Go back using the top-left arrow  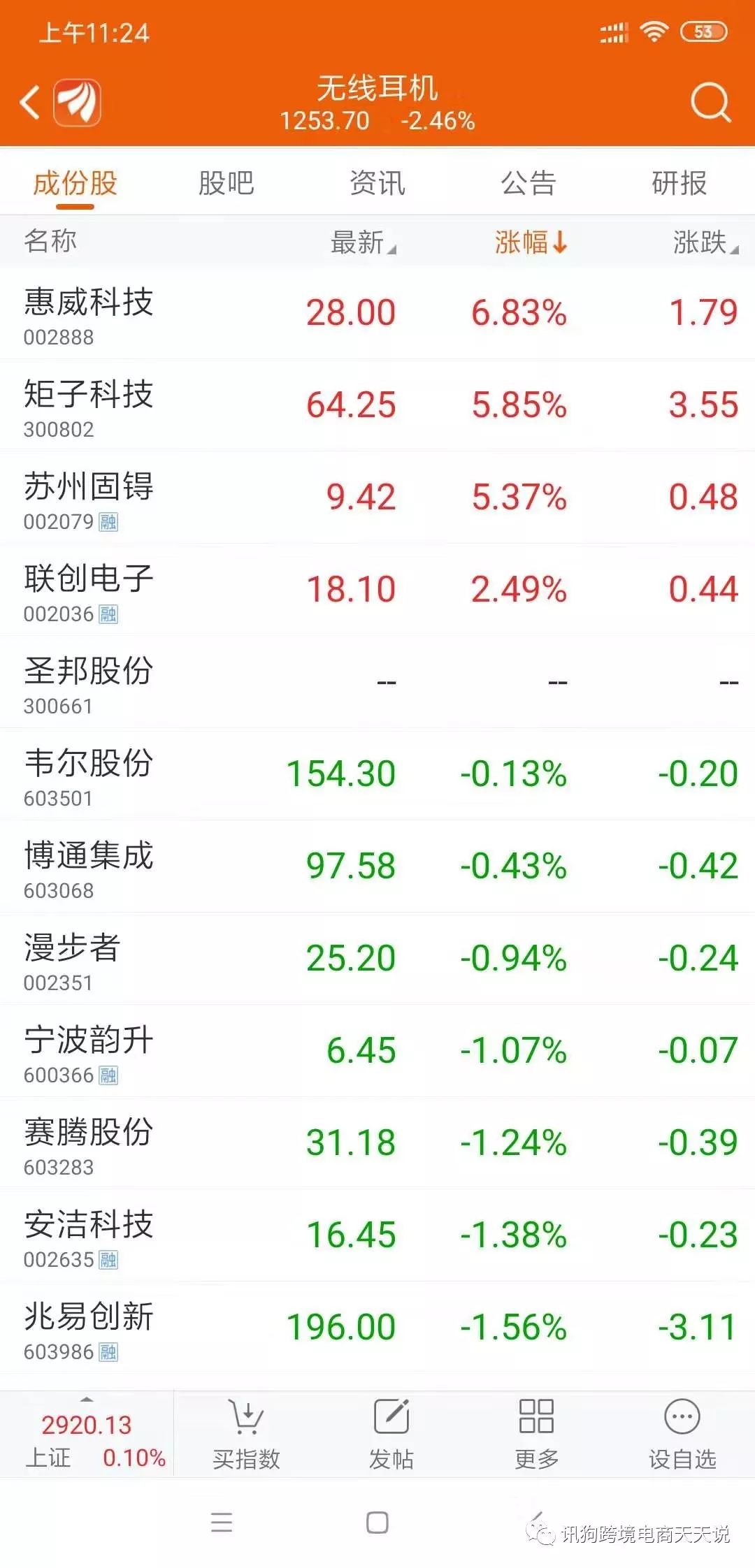click(30, 103)
